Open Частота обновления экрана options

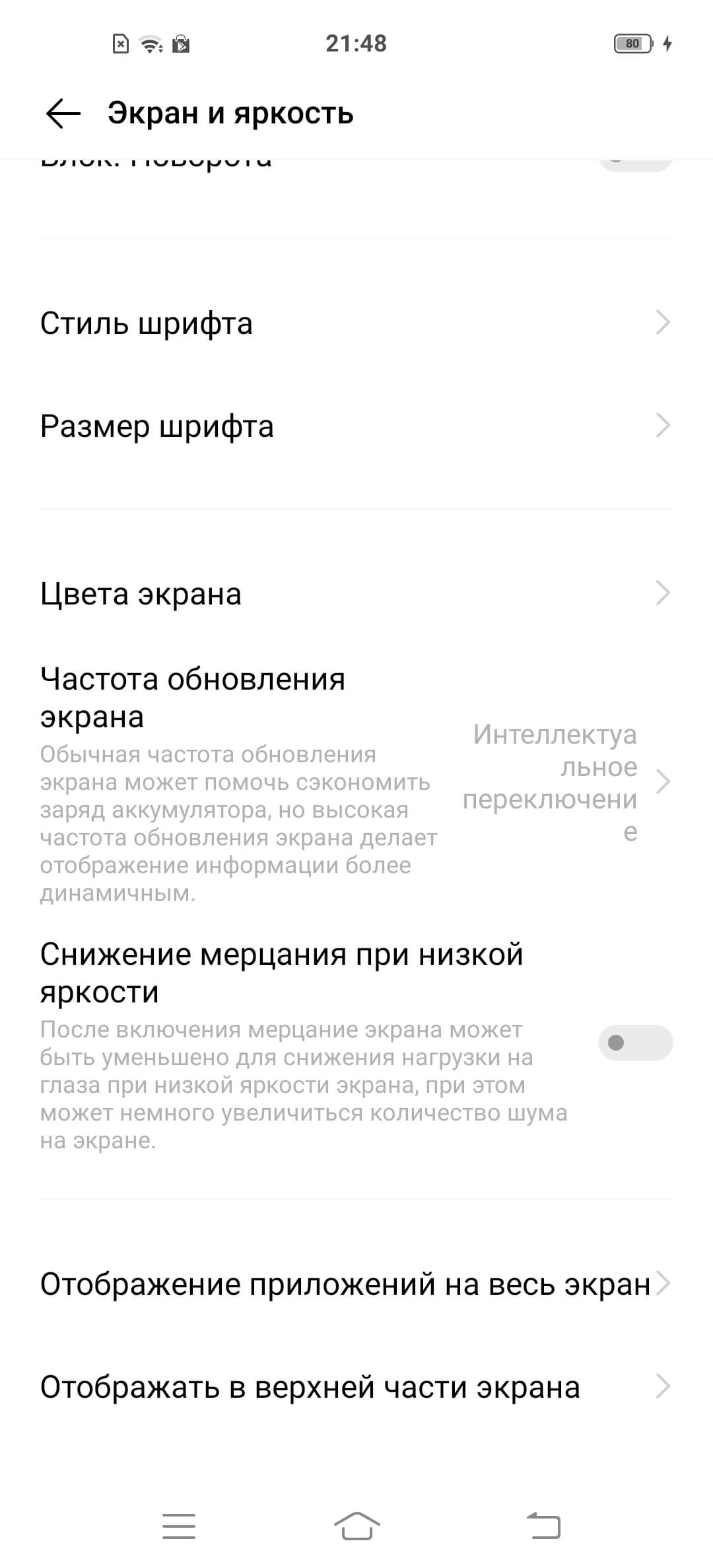tap(355, 783)
